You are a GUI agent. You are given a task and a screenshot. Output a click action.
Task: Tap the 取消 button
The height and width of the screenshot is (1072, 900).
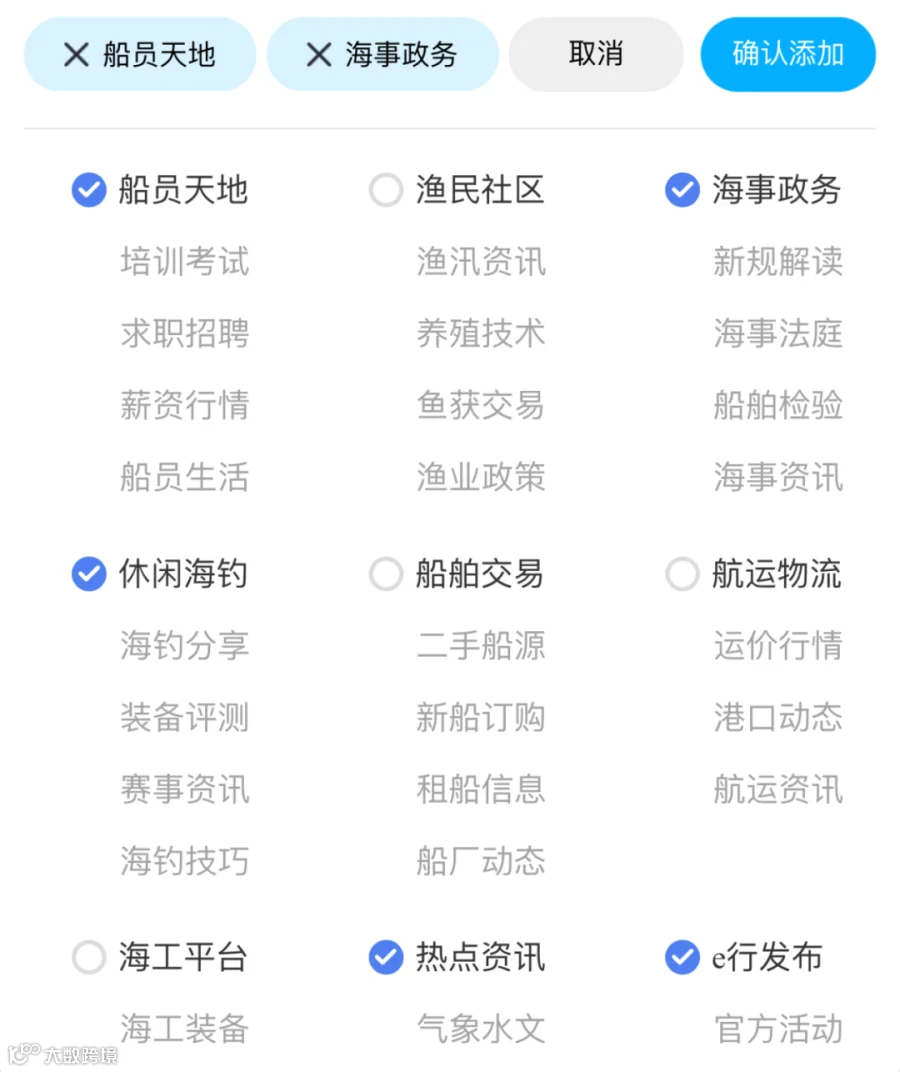pyautogui.click(x=596, y=54)
